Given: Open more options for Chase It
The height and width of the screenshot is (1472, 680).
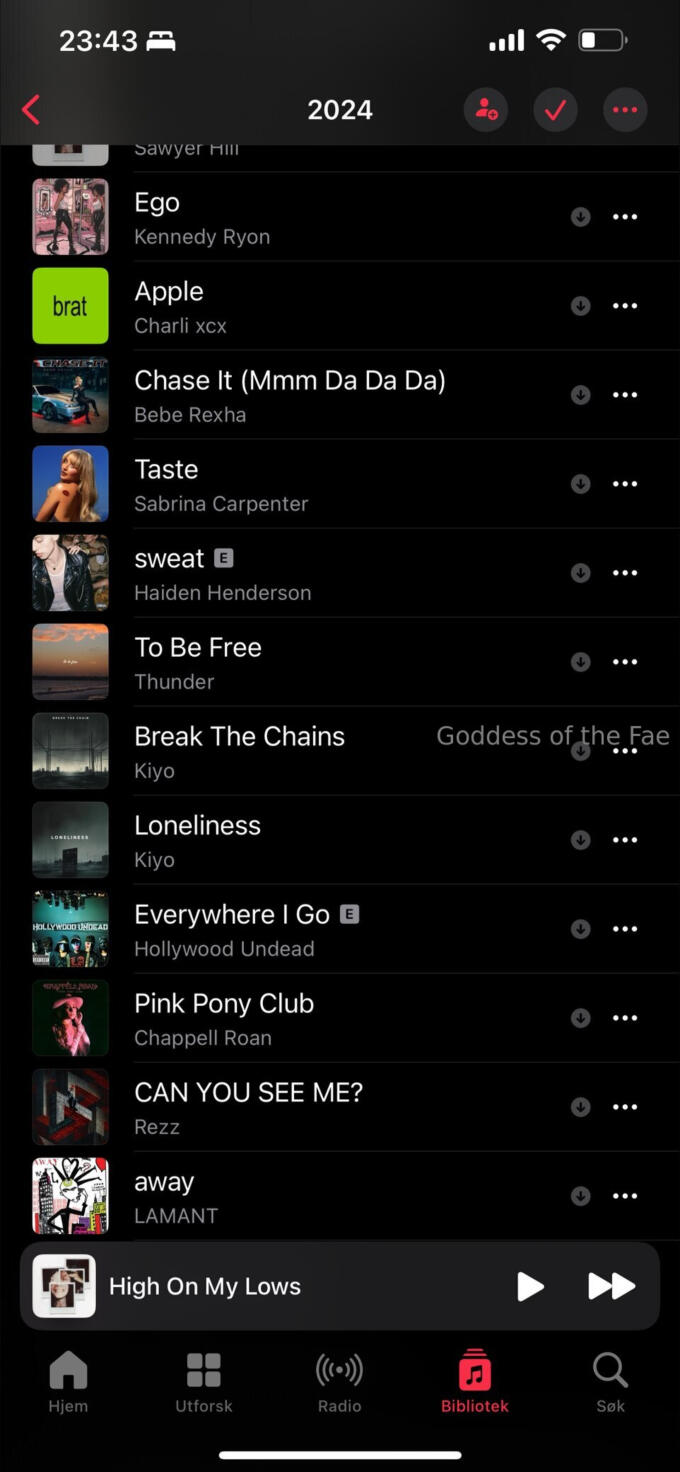Looking at the screenshot, I should click(x=625, y=395).
